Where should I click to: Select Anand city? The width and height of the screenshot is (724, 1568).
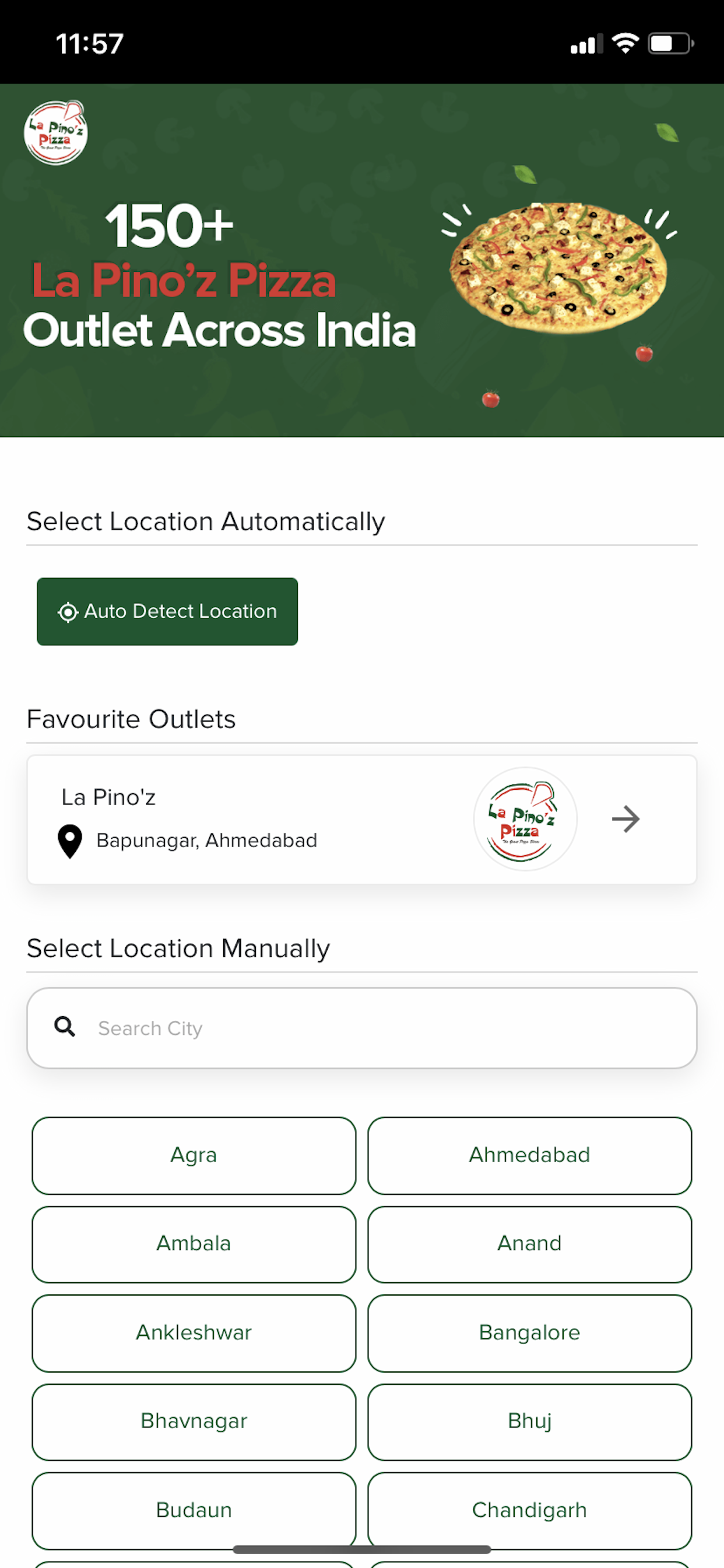530,1244
